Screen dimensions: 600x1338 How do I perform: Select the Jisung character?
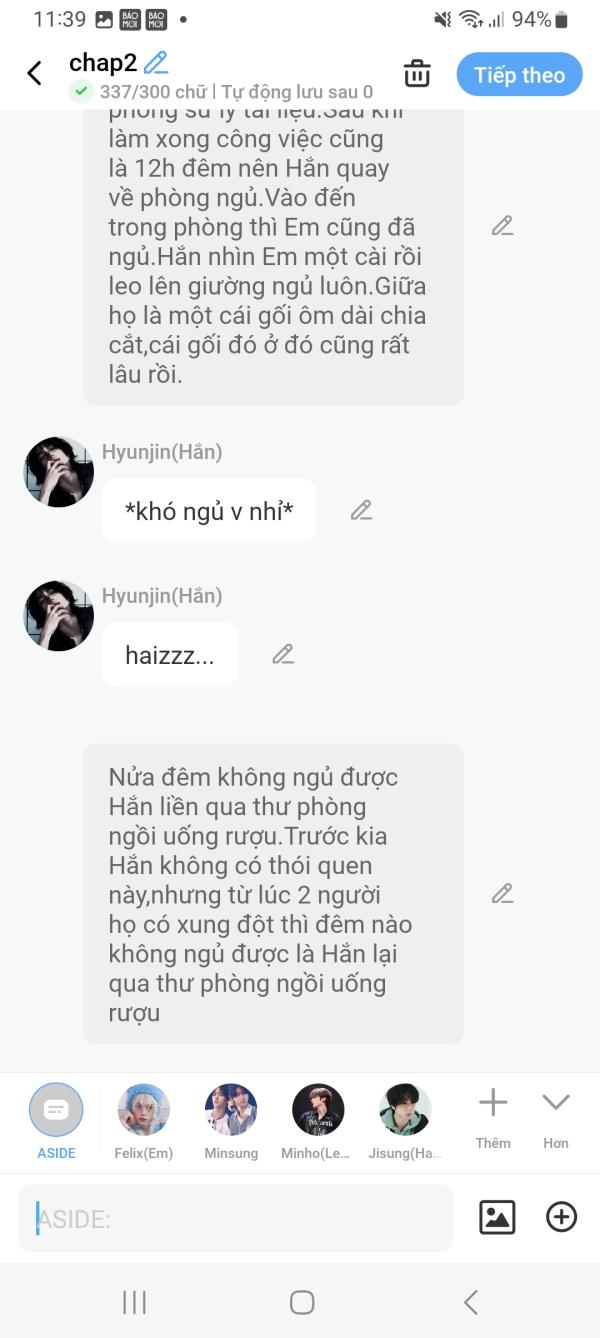[405, 1121]
